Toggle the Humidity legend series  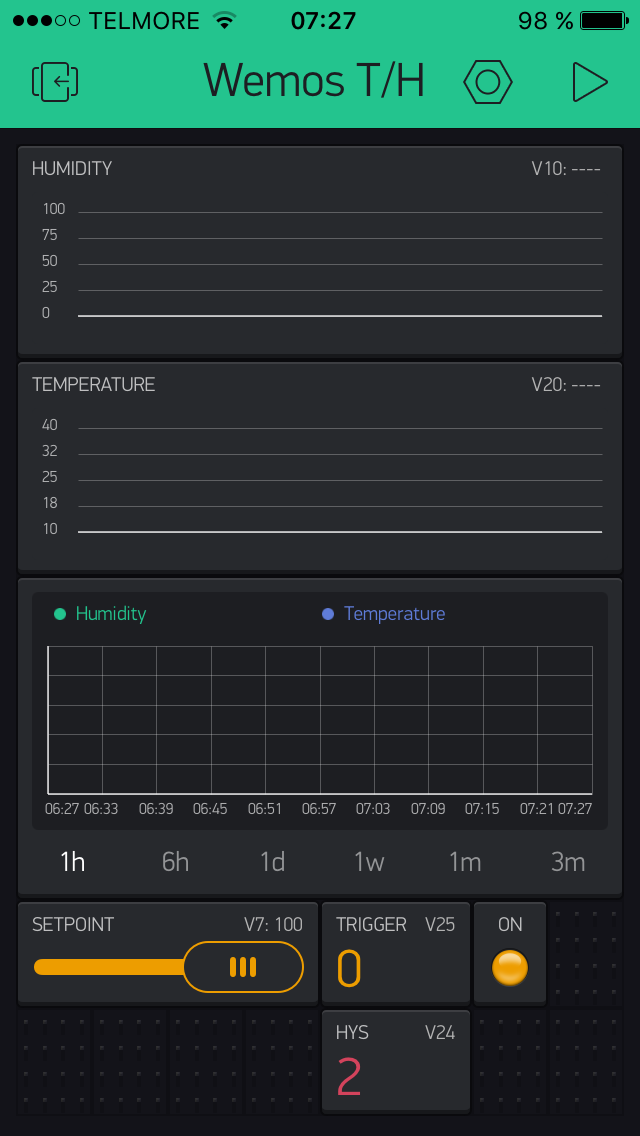pos(100,614)
